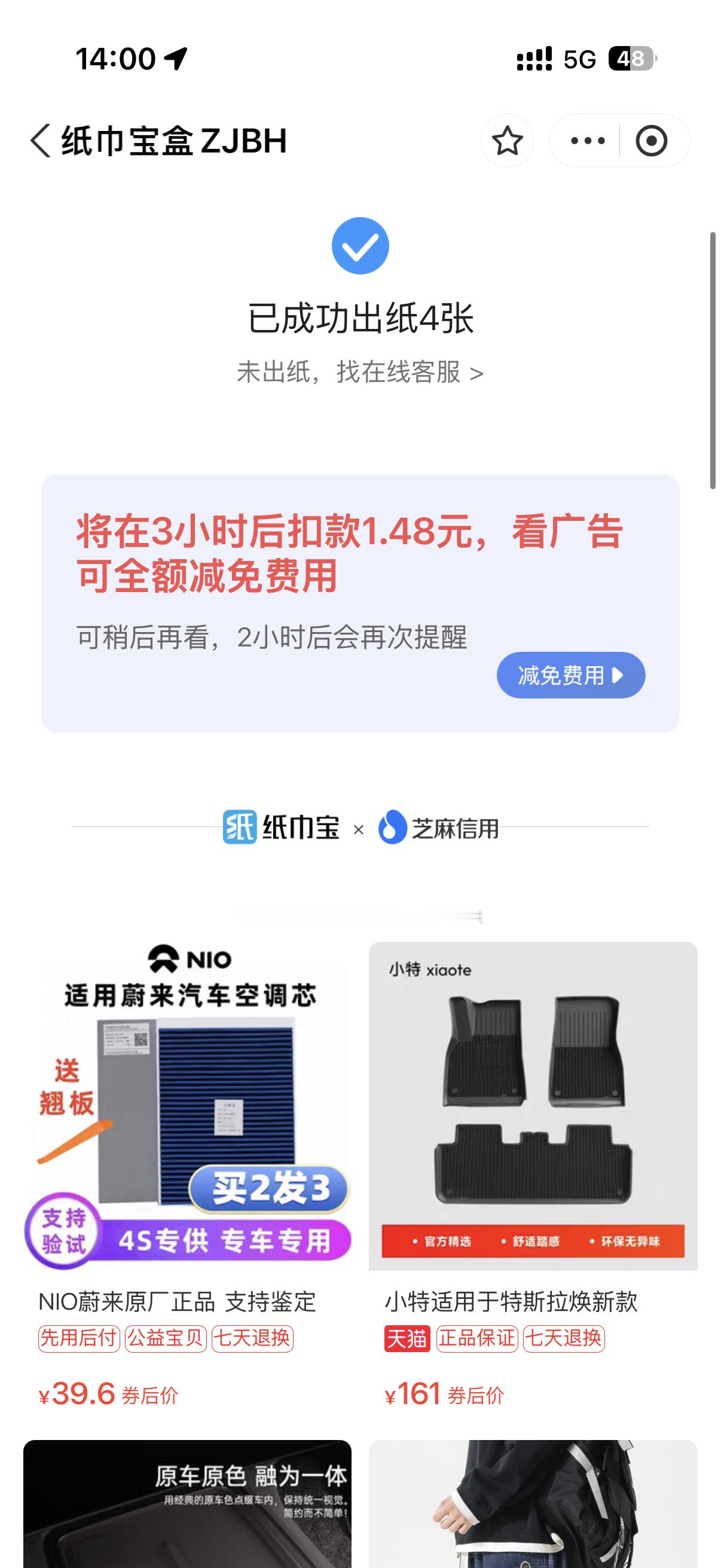
Task: Favorite the mini program via the star icon
Action: [x=509, y=140]
